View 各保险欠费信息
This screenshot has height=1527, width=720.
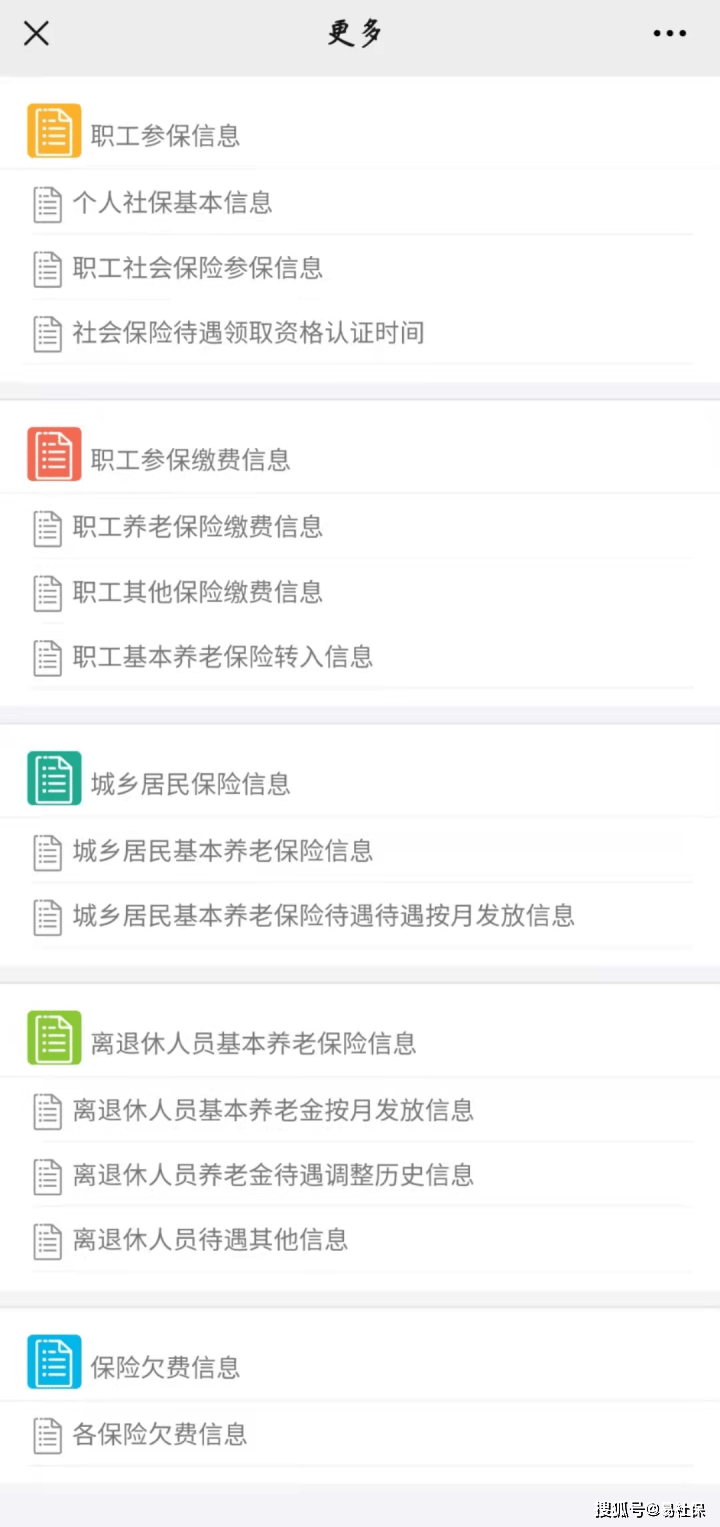point(160,1435)
